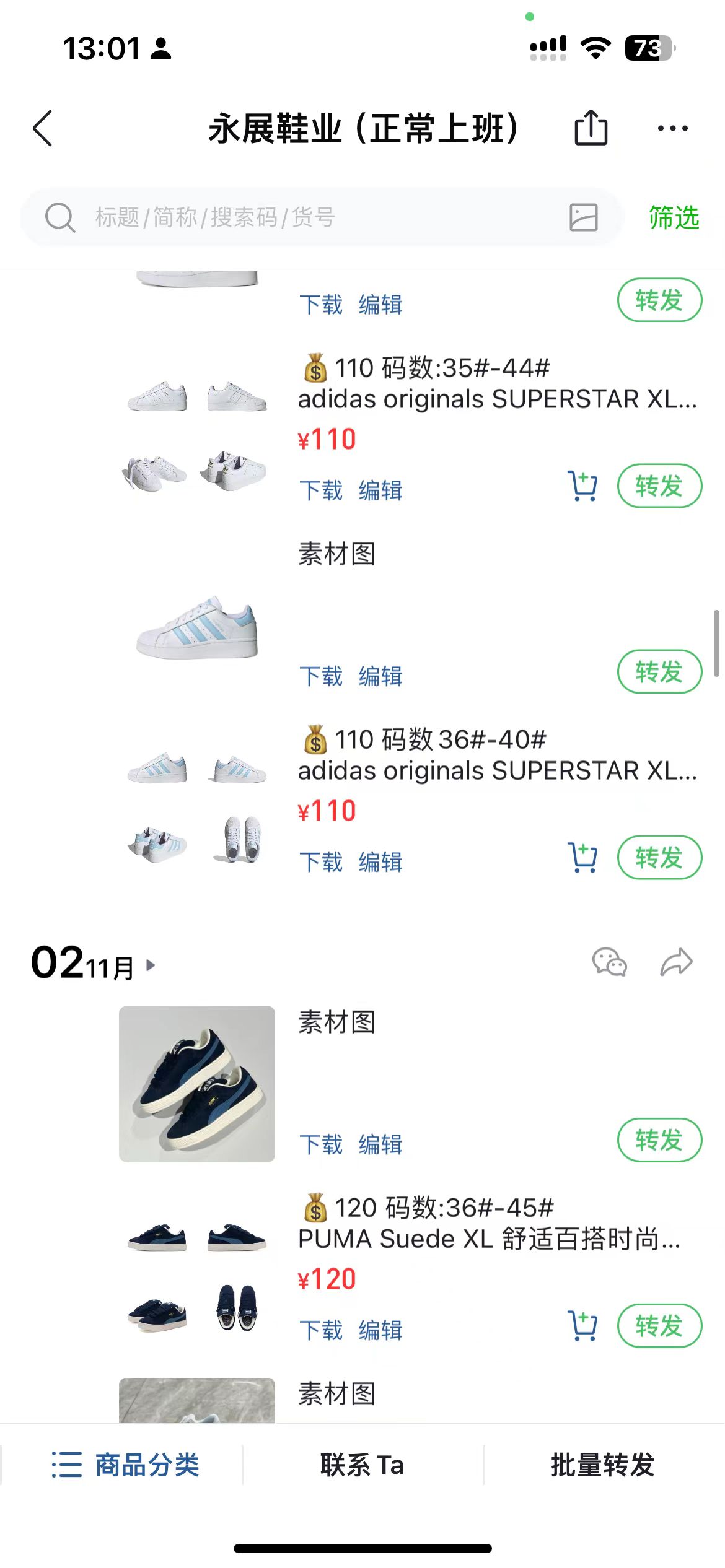Select 联系 Ta to contact the seller
The height and width of the screenshot is (1568, 725).
tap(362, 1465)
